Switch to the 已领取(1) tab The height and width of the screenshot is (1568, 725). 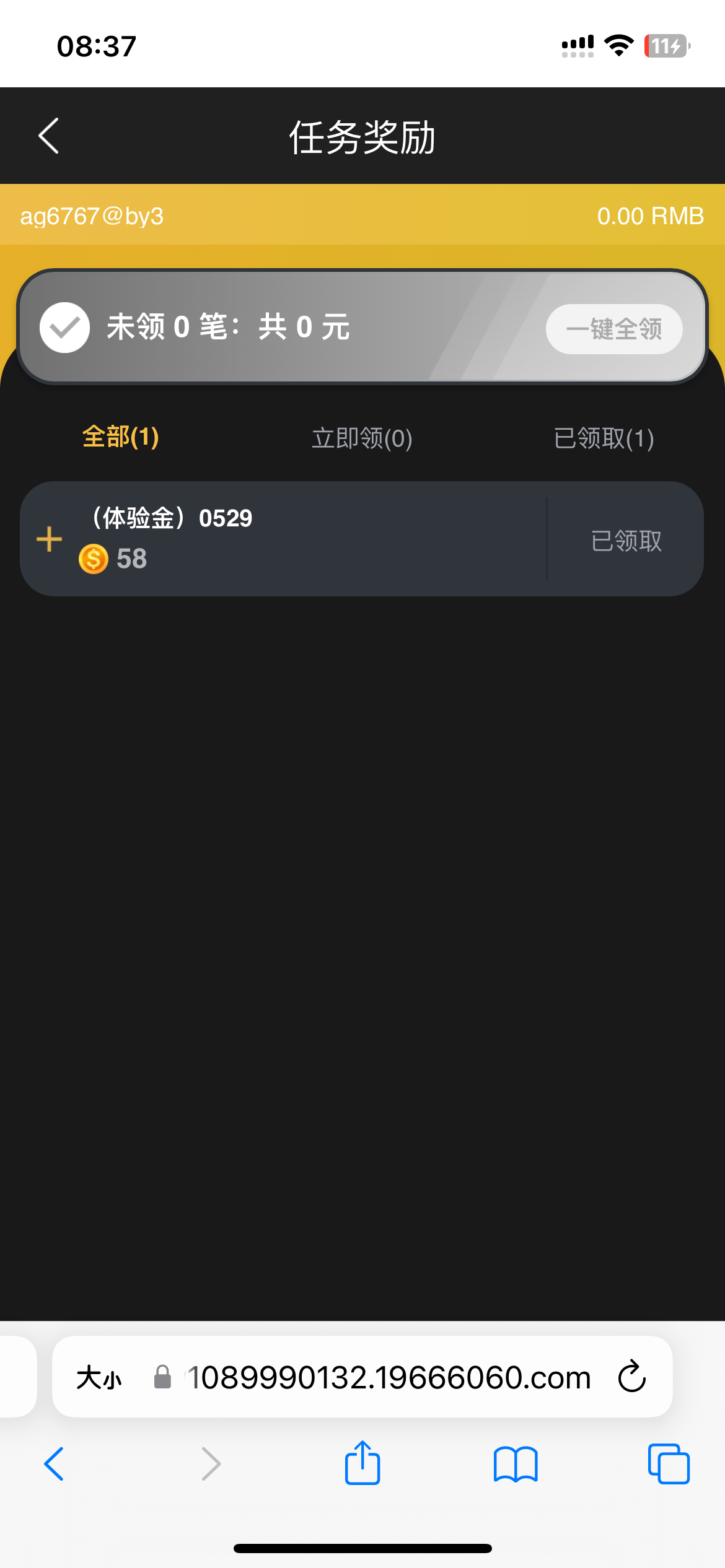point(604,438)
